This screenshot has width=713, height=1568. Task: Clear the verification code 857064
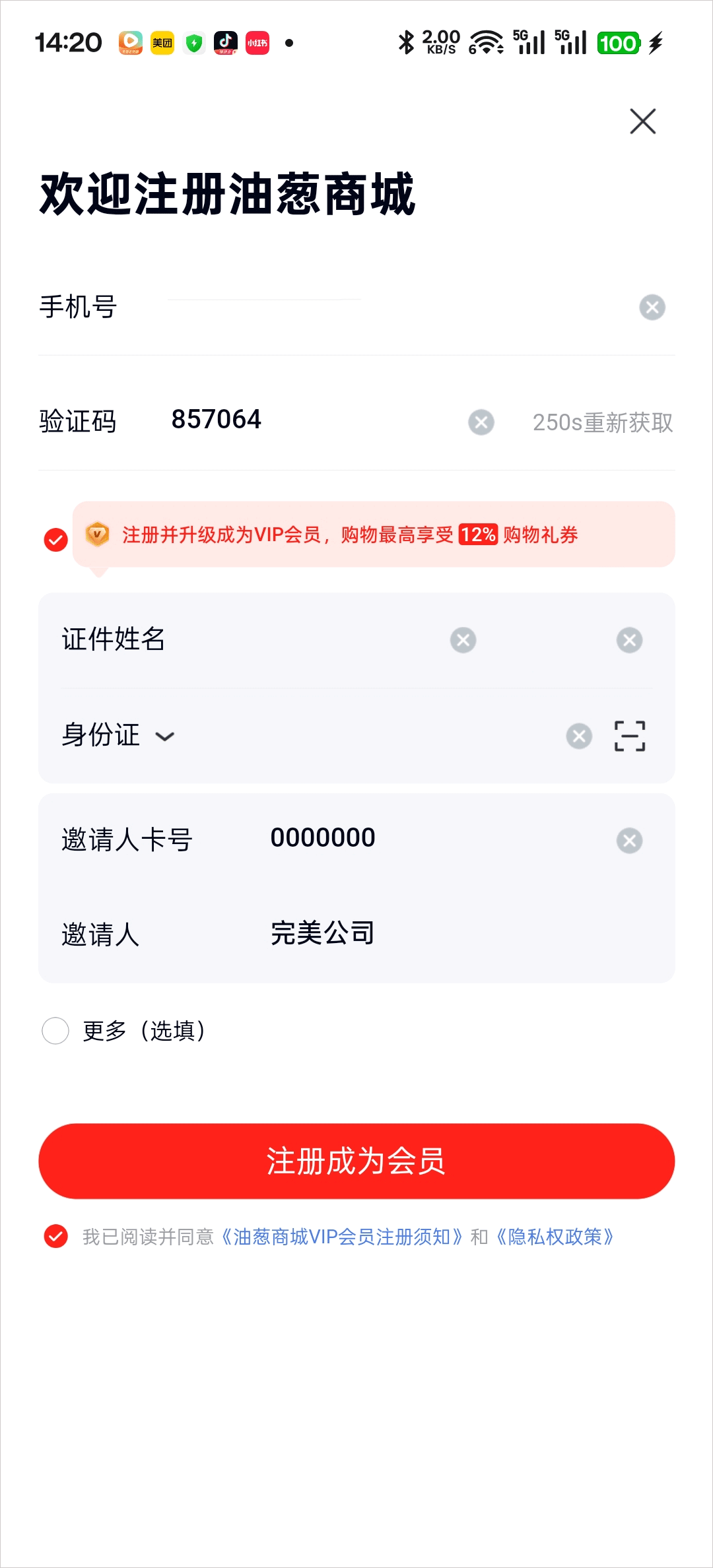point(481,422)
